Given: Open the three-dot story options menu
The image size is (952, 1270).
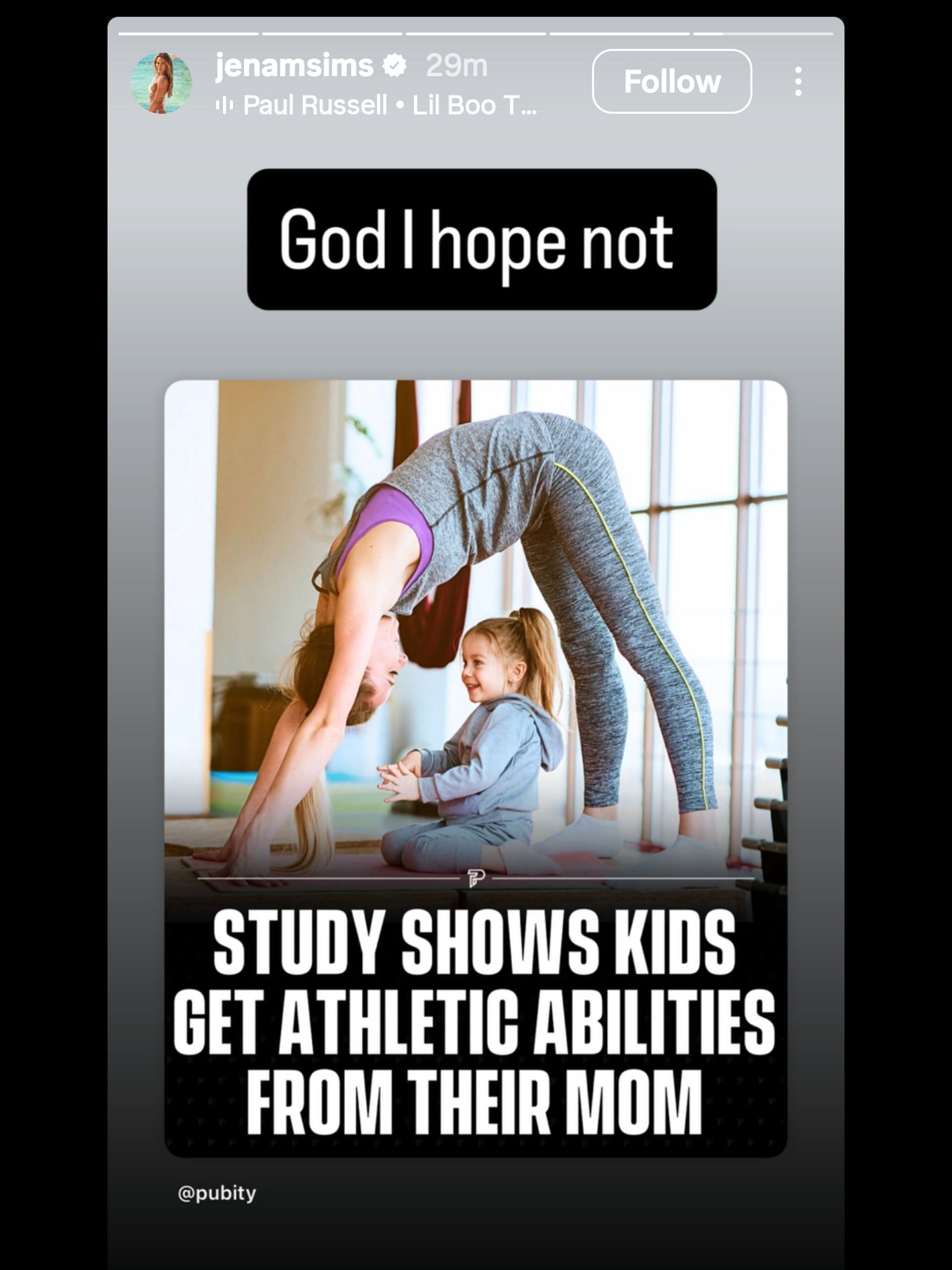Looking at the screenshot, I should point(798,81).
